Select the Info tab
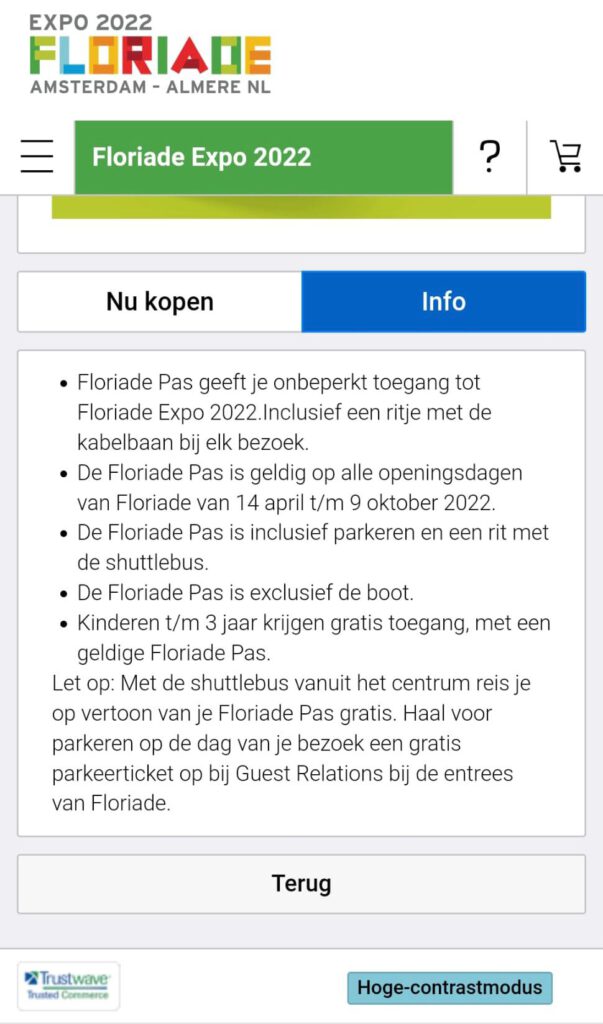Viewport: 603px width, 1024px height. point(443,302)
